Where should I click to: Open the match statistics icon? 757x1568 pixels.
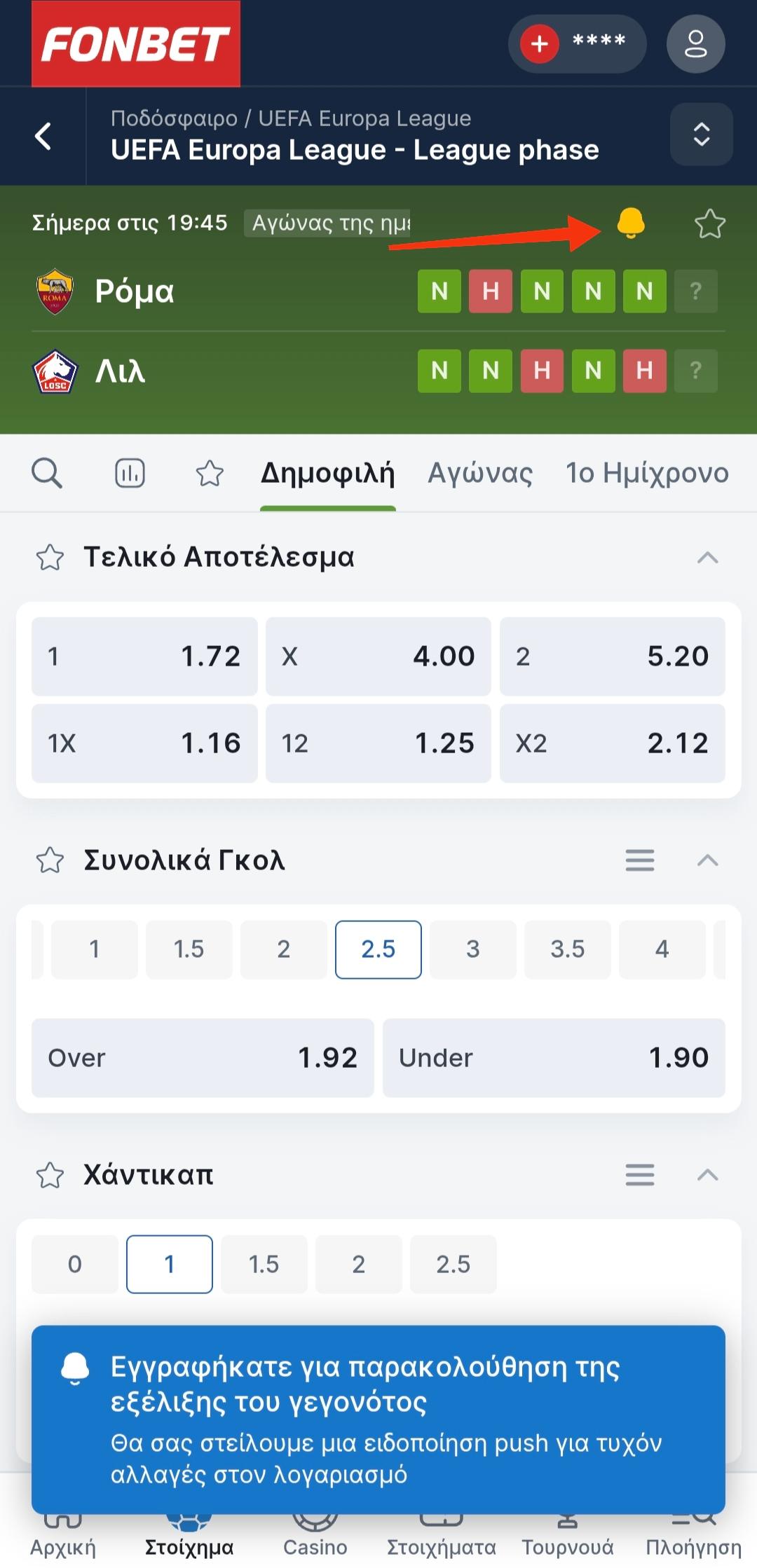[x=130, y=473]
